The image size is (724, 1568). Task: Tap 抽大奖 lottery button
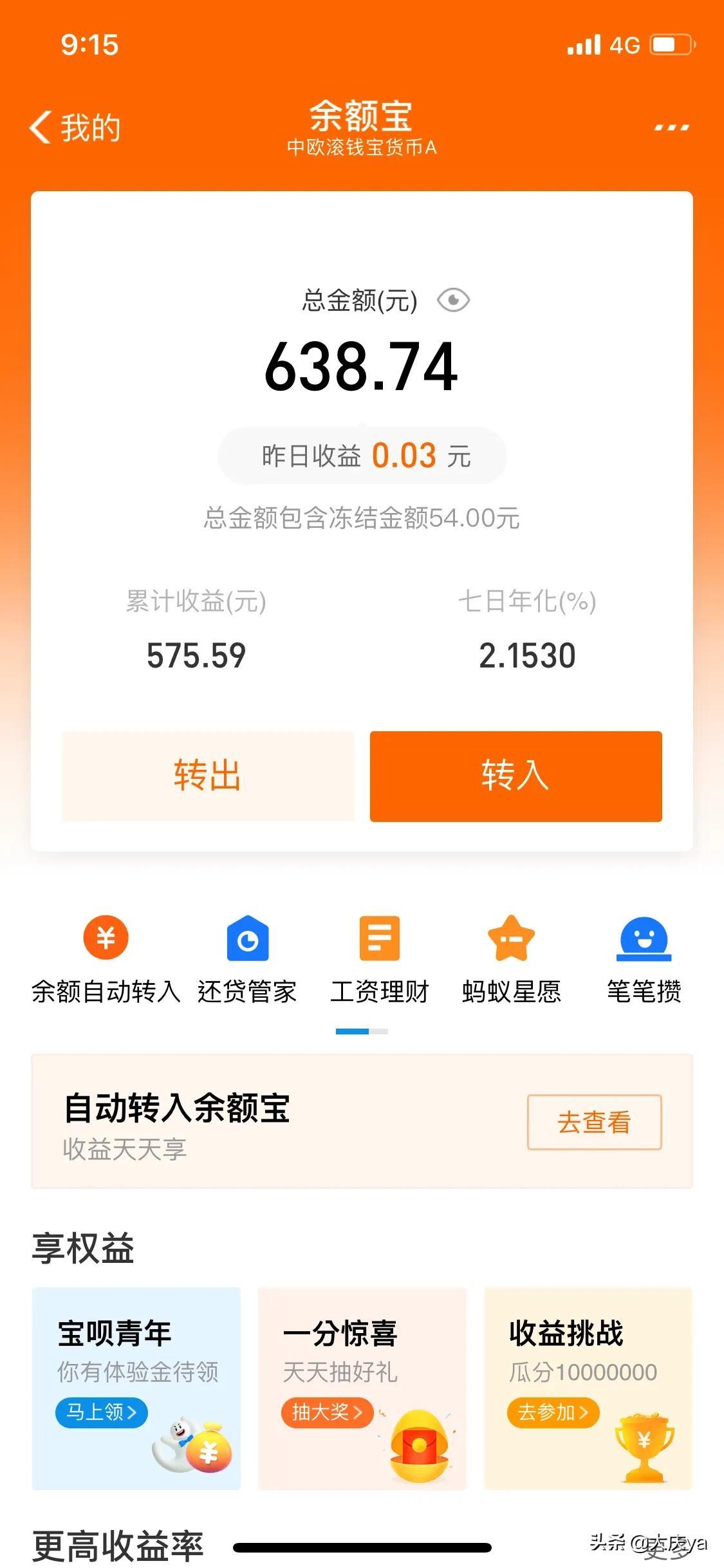(x=327, y=1412)
